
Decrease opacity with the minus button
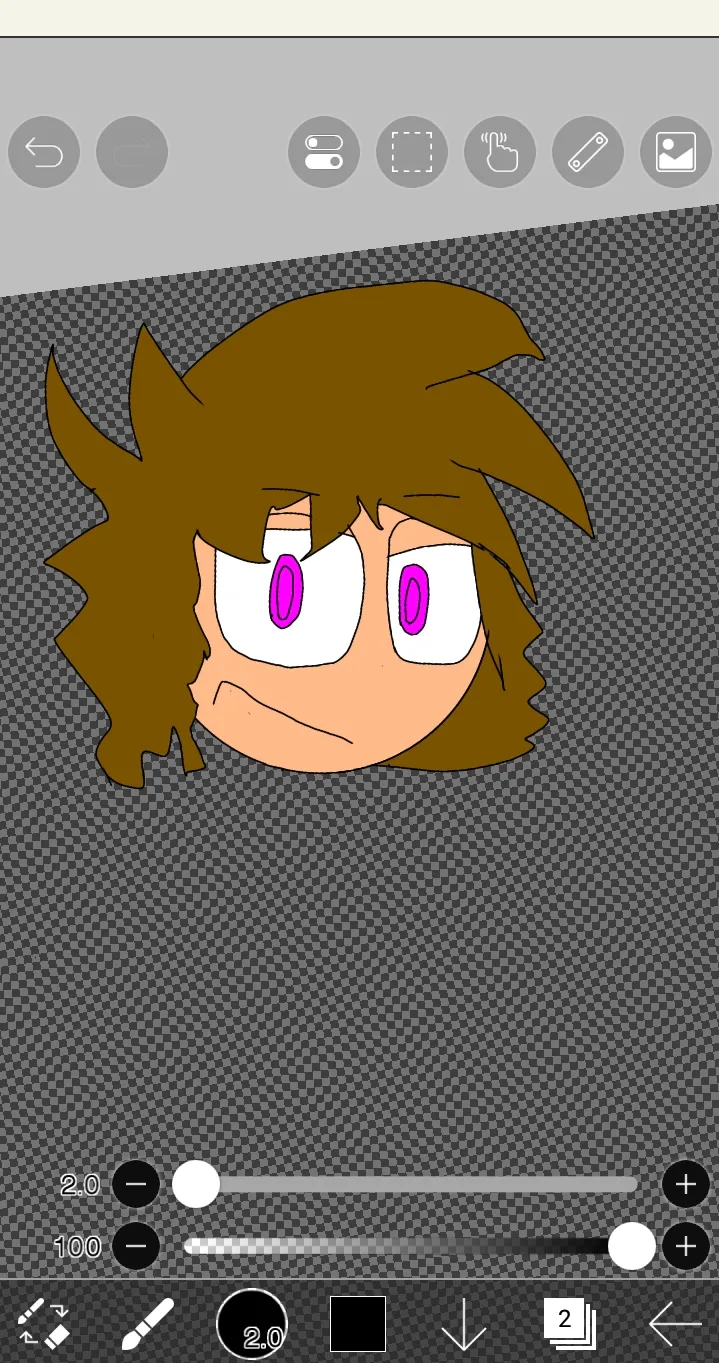coord(136,1246)
